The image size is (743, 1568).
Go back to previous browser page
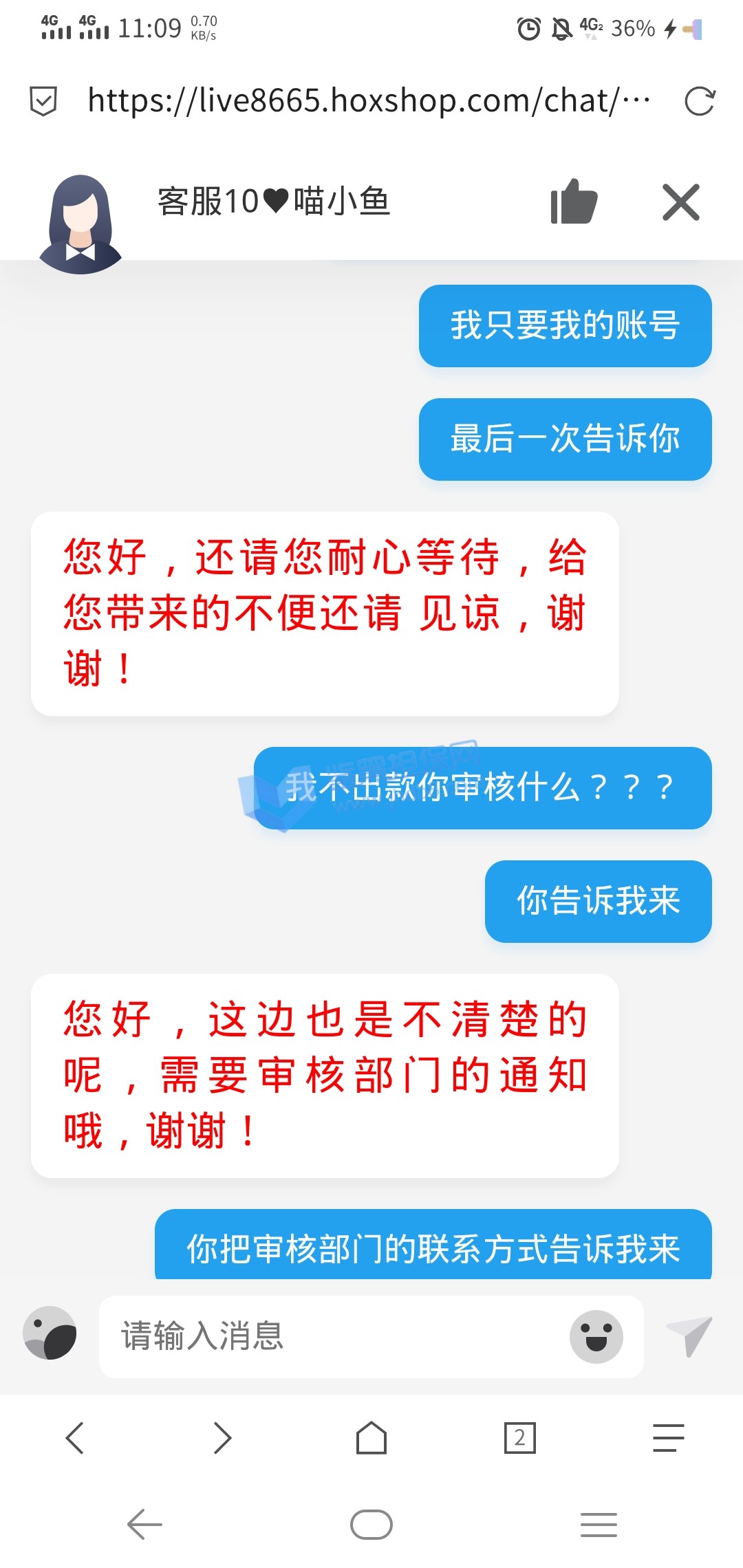[x=75, y=1437]
